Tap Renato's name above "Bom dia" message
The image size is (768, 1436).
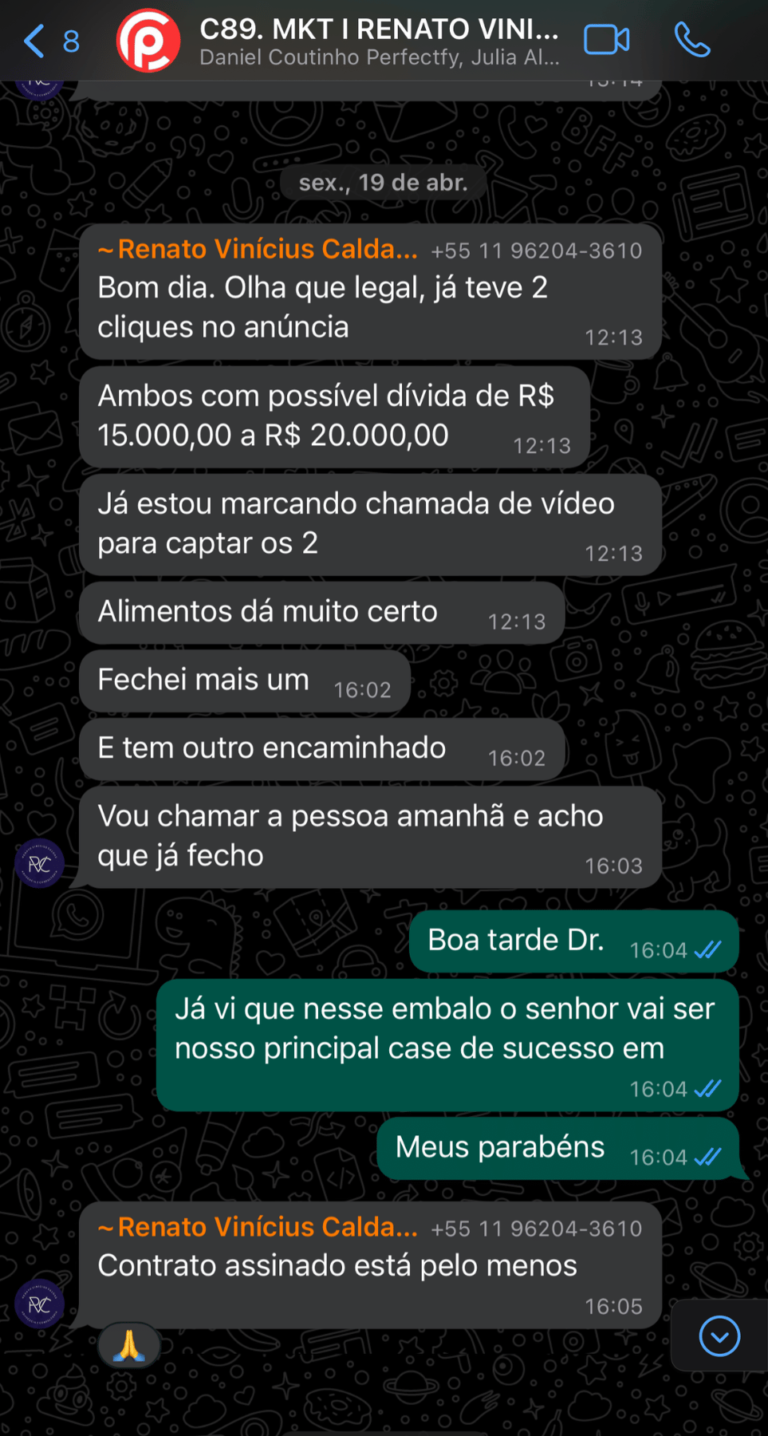(x=258, y=250)
